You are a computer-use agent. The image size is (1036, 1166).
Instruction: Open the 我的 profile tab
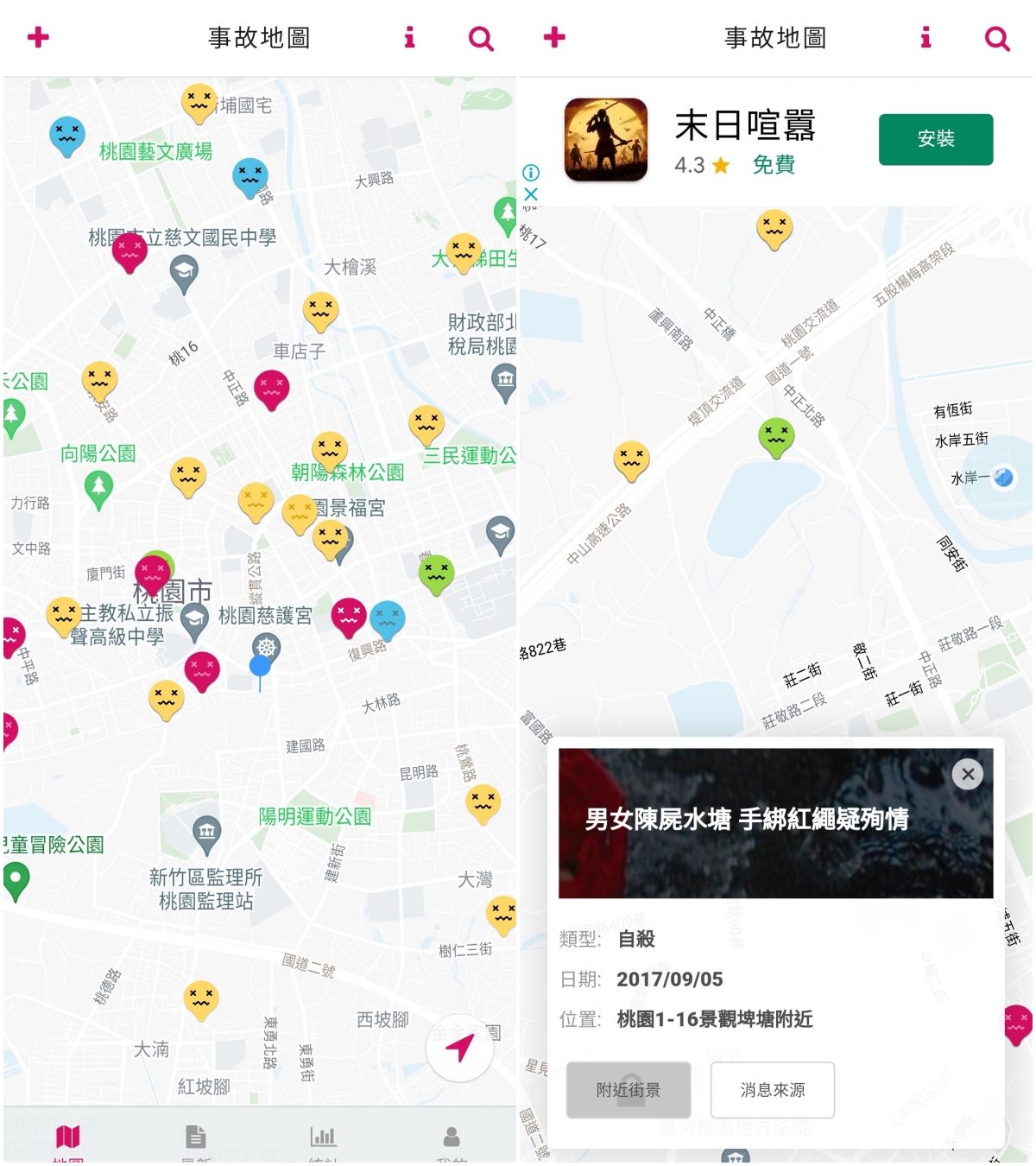tap(451, 1140)
